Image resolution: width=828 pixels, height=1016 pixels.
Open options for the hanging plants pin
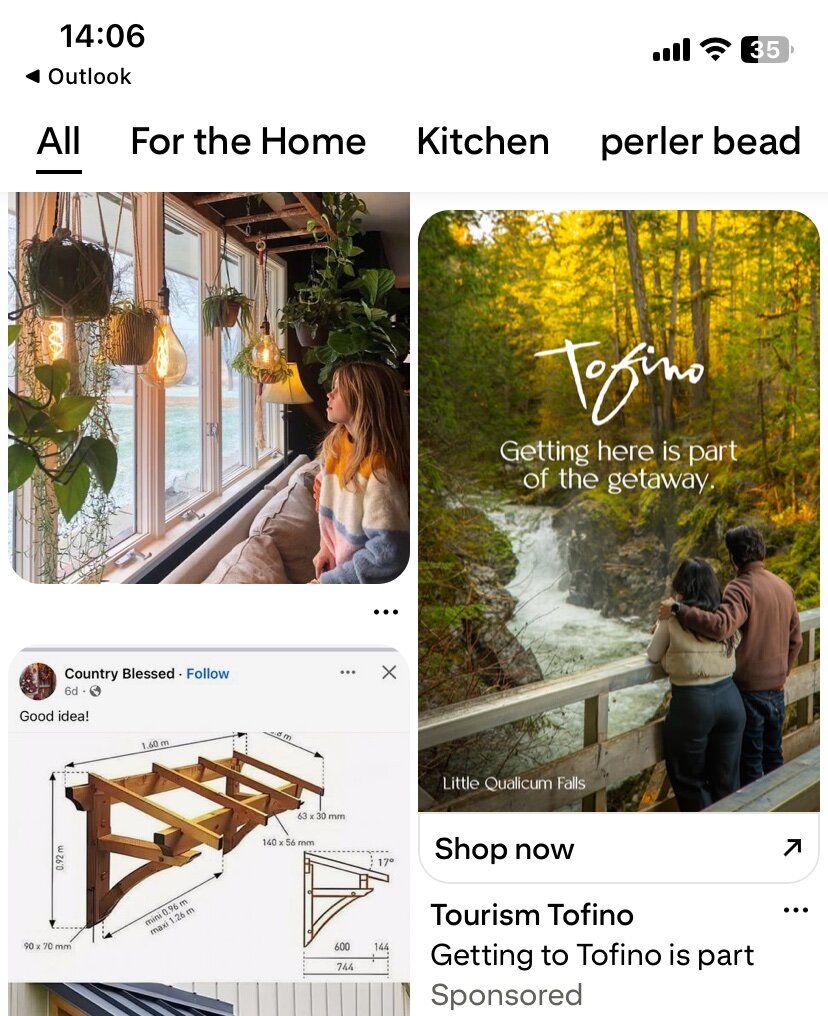[x=385, y=612]
